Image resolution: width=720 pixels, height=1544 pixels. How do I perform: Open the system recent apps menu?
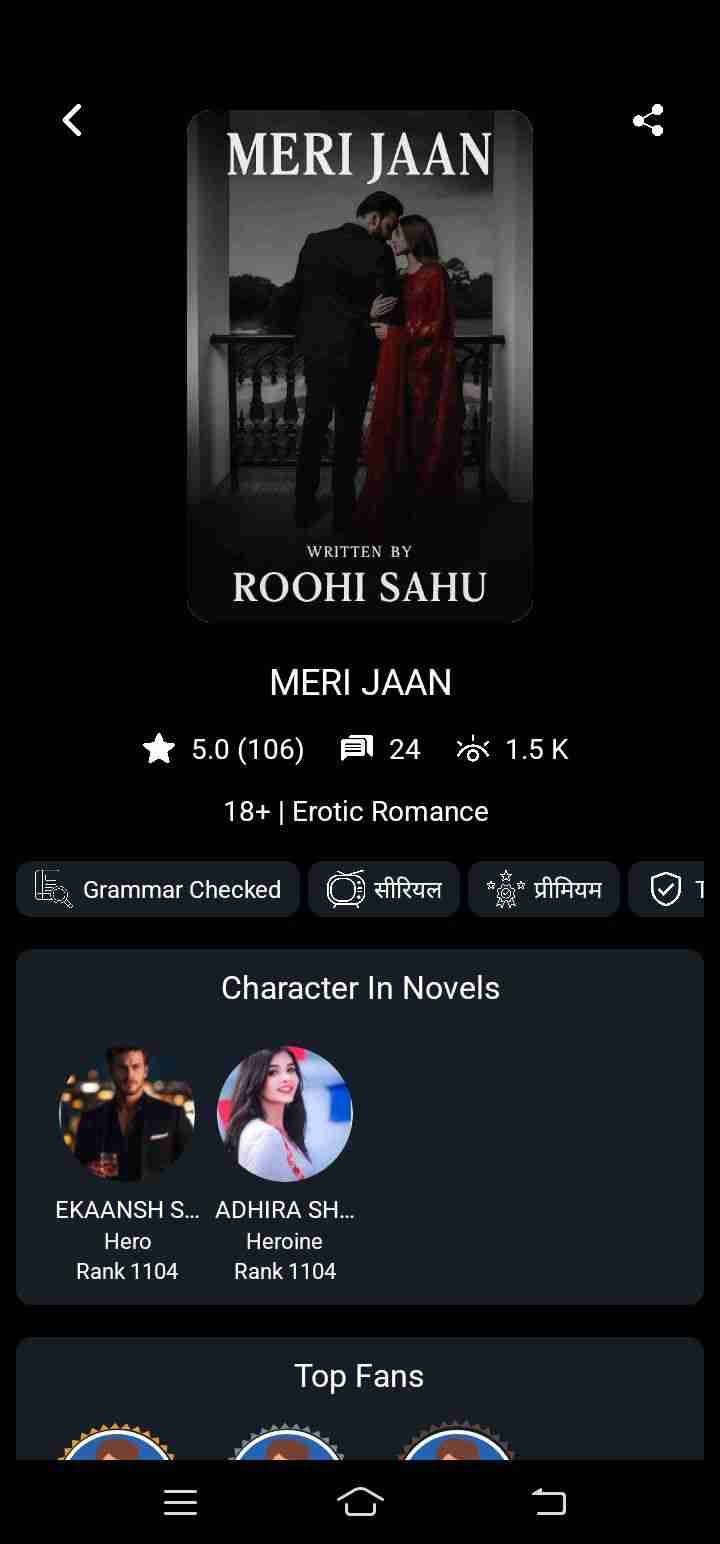tap(180, 1502)
